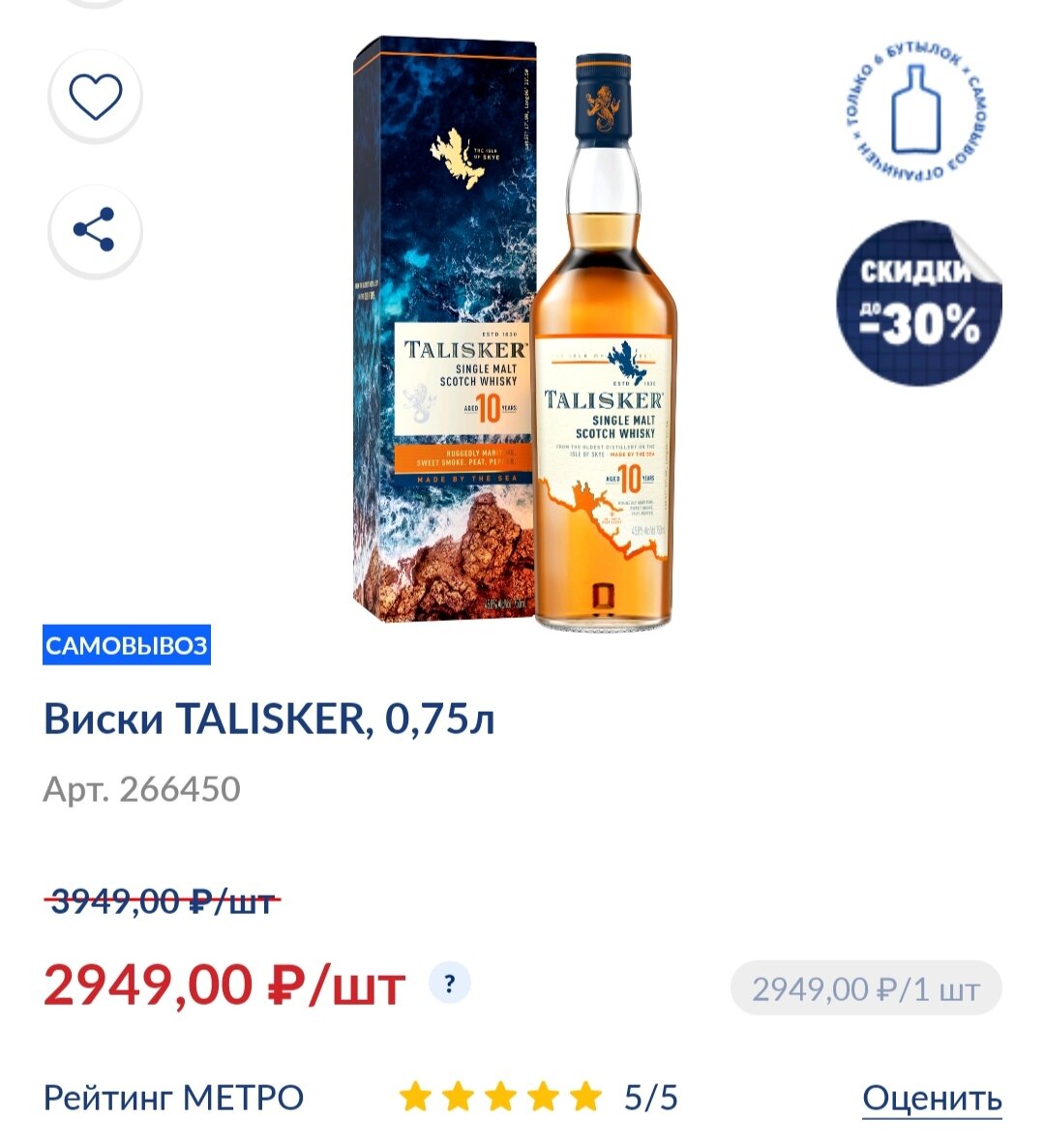Share this Talisker product page

click(95, 231)
